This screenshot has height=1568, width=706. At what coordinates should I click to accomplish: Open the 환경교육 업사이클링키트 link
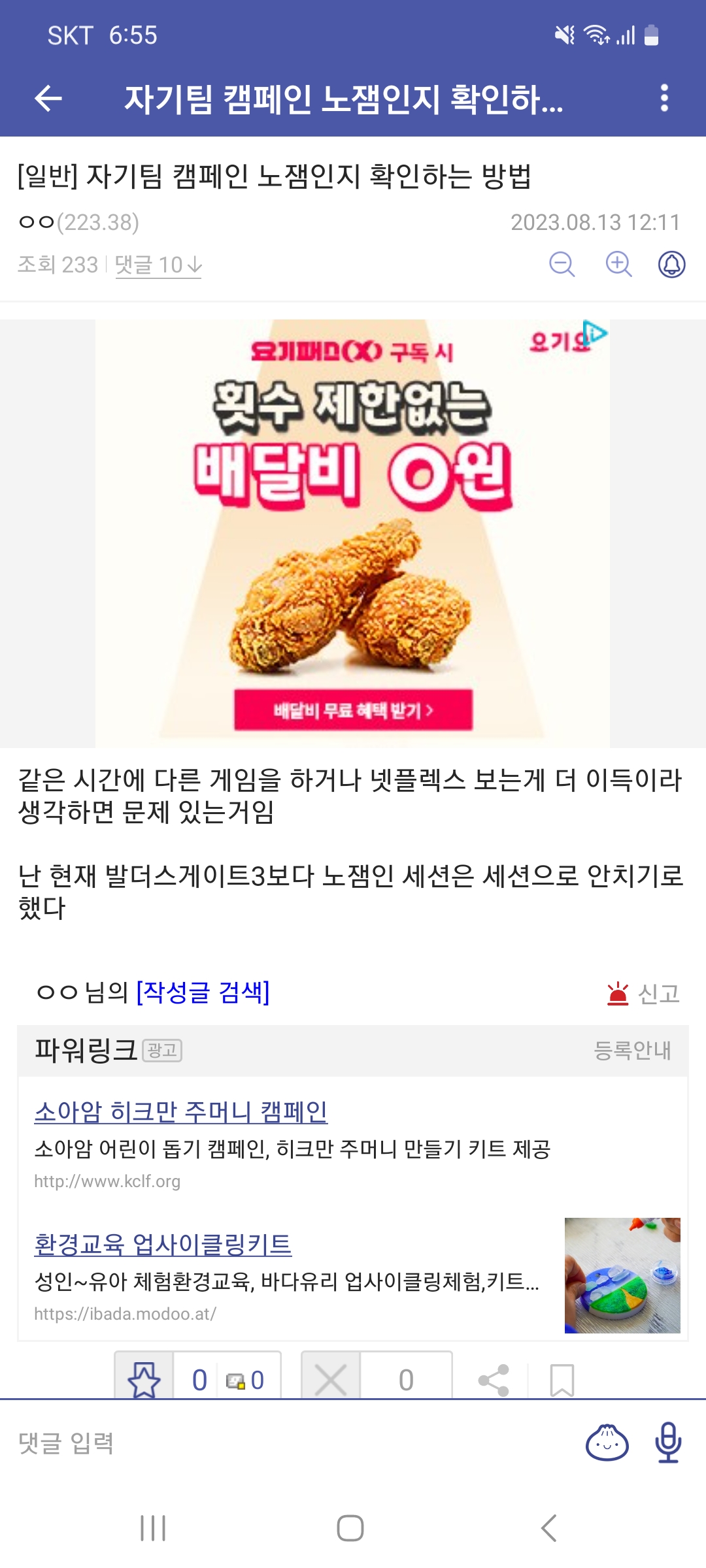point(163,1244)
